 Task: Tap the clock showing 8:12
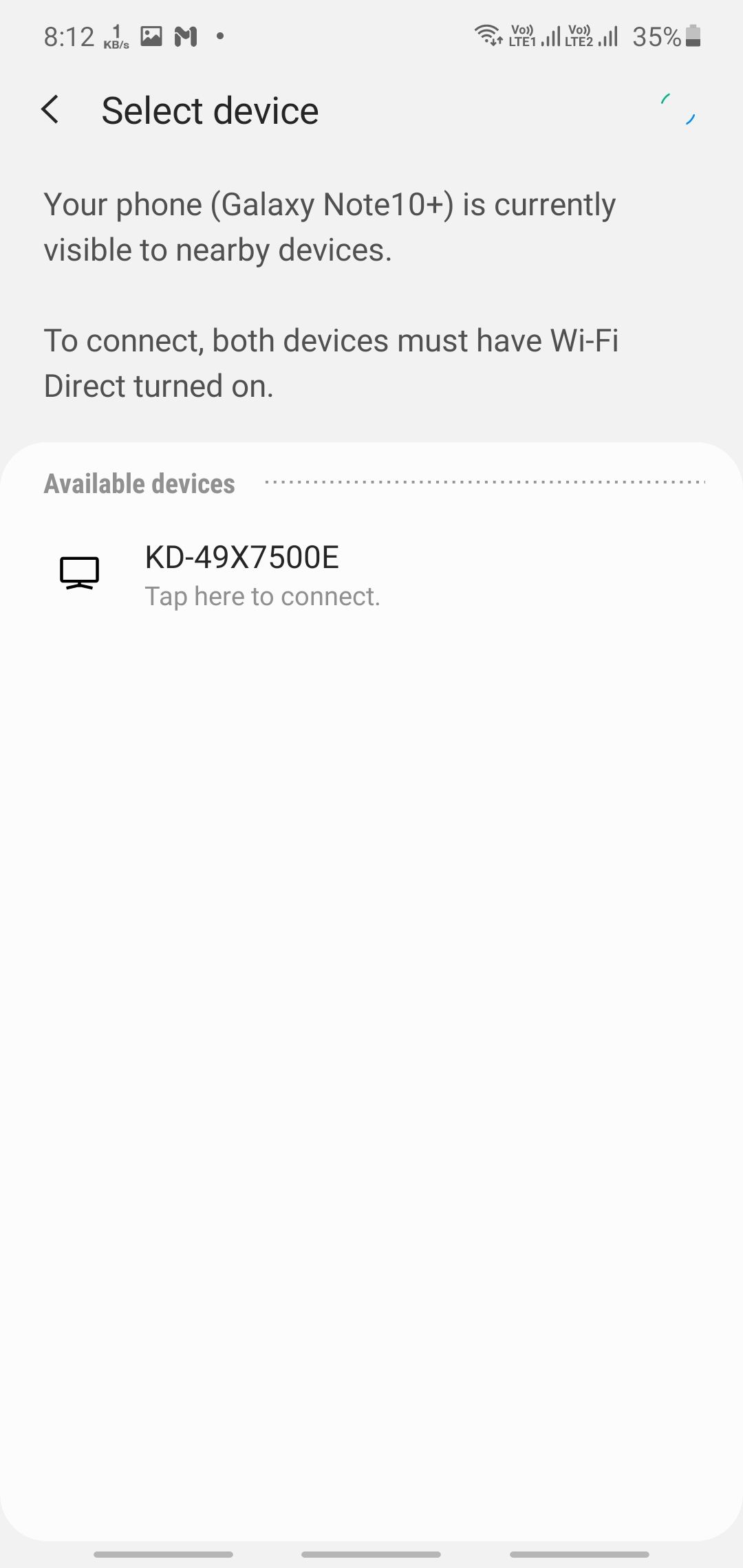click(x=69, y=36)
